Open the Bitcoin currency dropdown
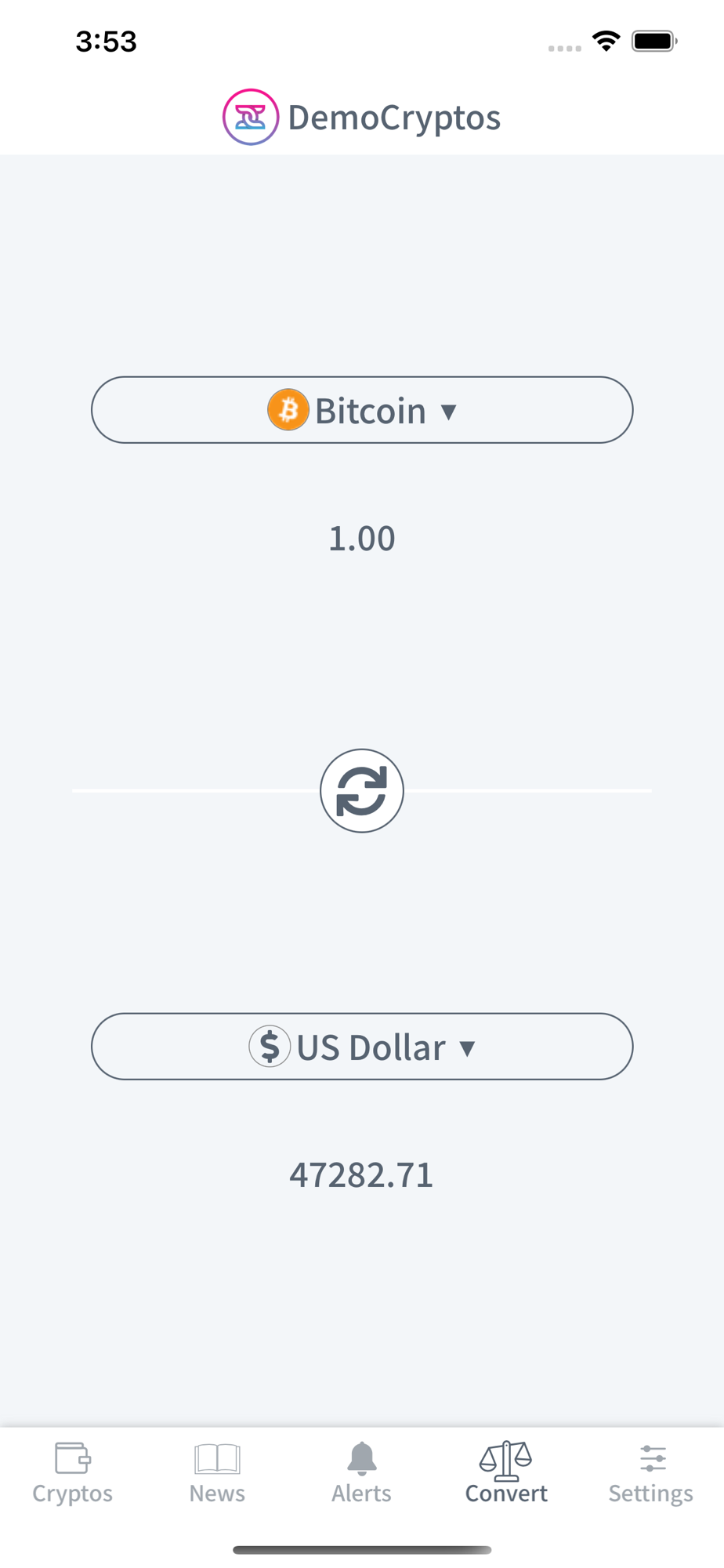724x1568 pixels. pyautogui.click(x=362, y=410)
